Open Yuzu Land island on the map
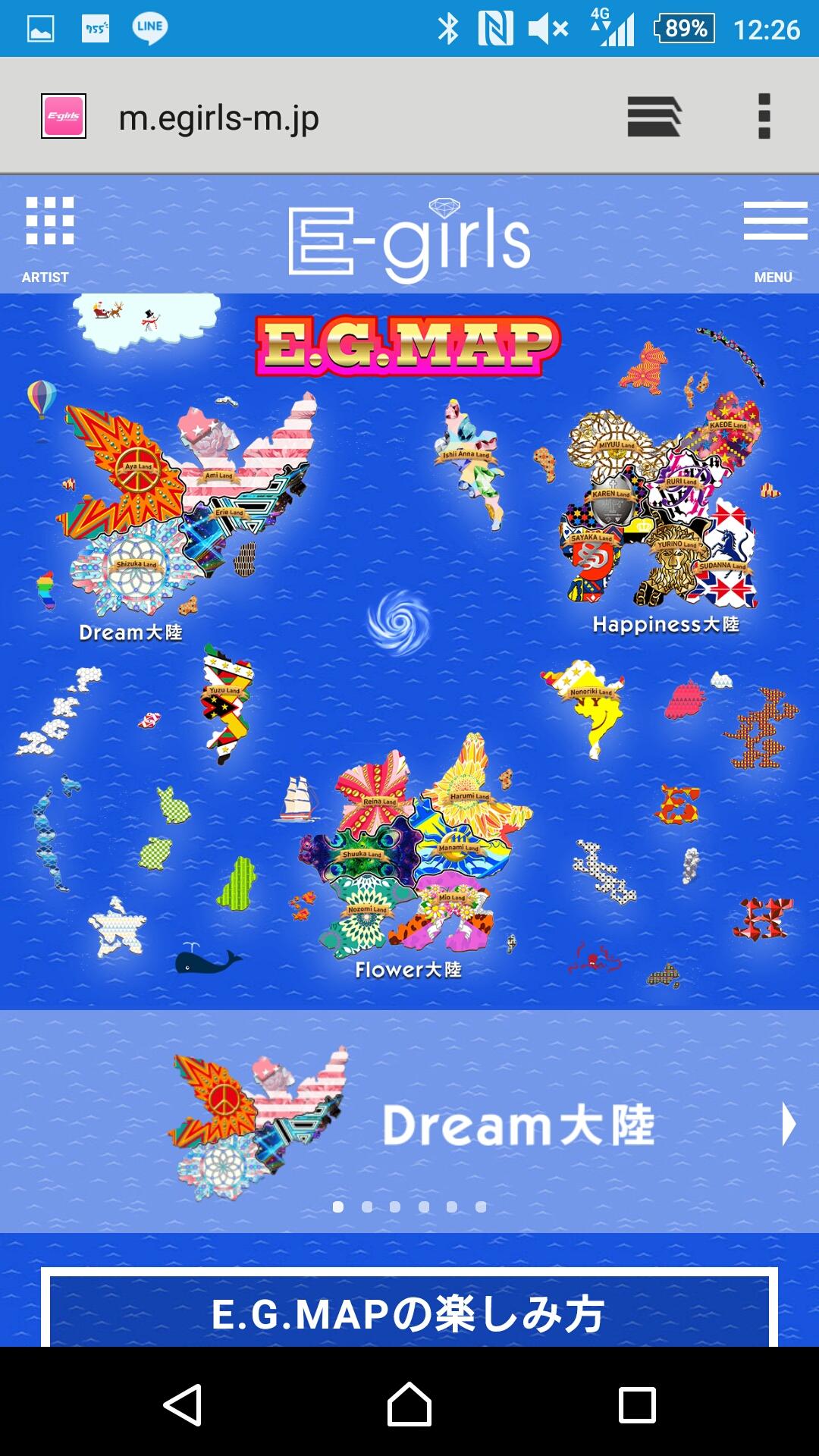This screenshot has height=1456, width=819. click(x=224, y=690)
